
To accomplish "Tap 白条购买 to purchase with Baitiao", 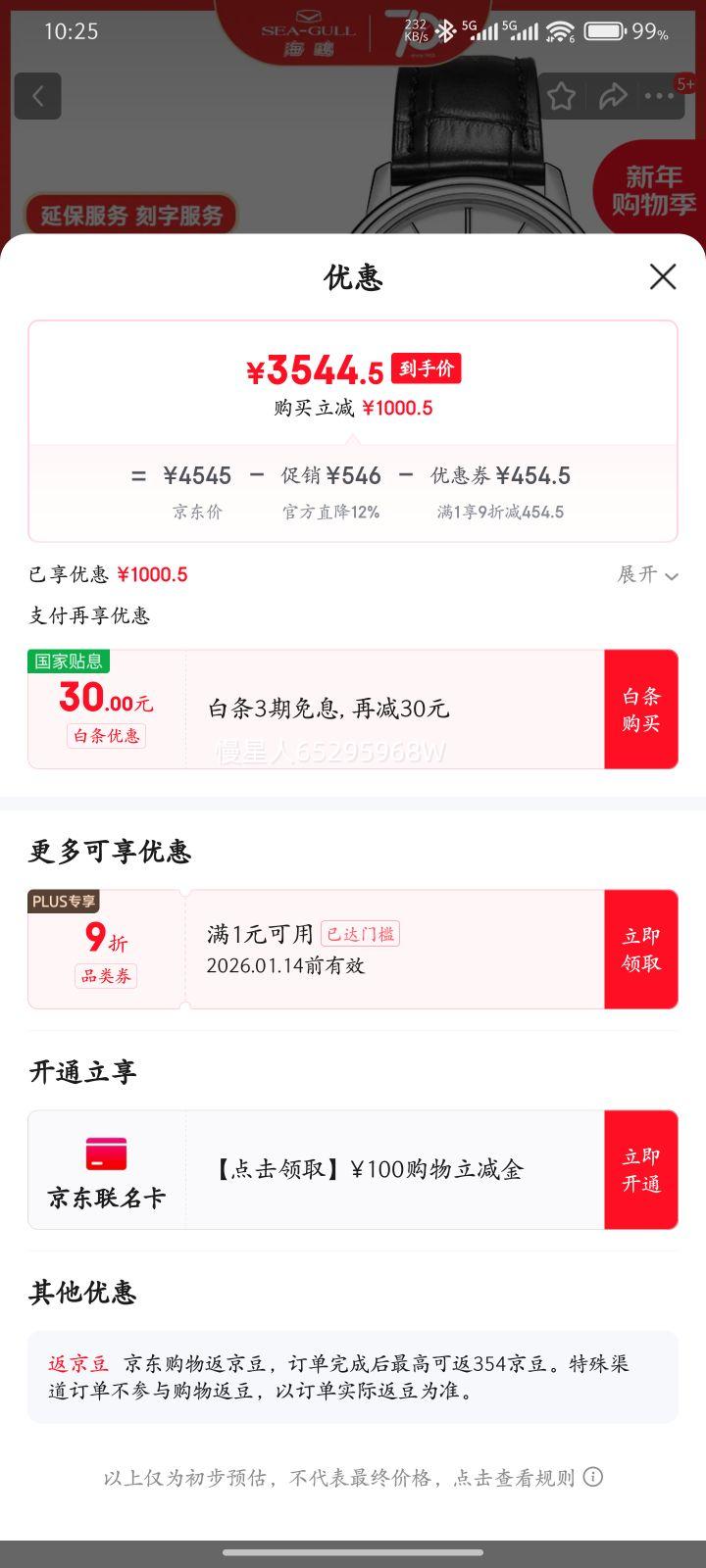I will (x=641, y=709).
